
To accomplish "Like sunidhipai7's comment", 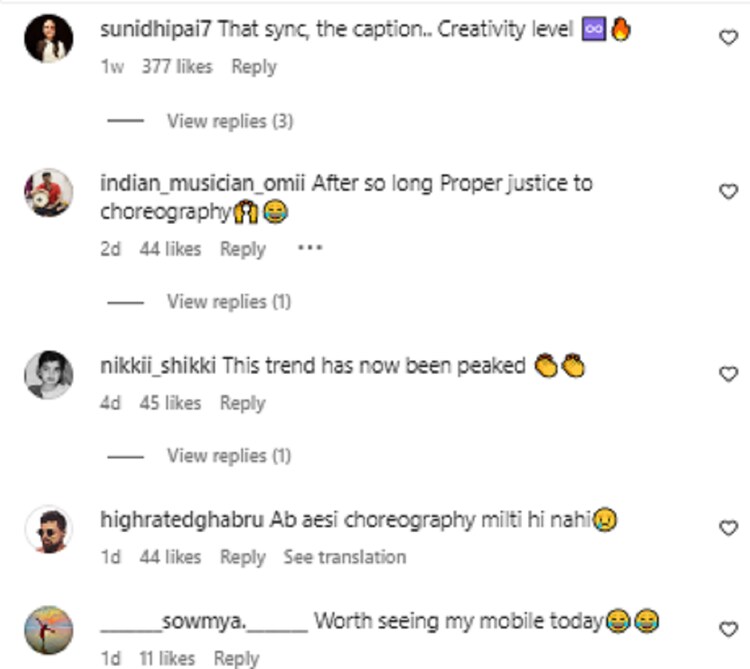I will (x=729, y=38).
